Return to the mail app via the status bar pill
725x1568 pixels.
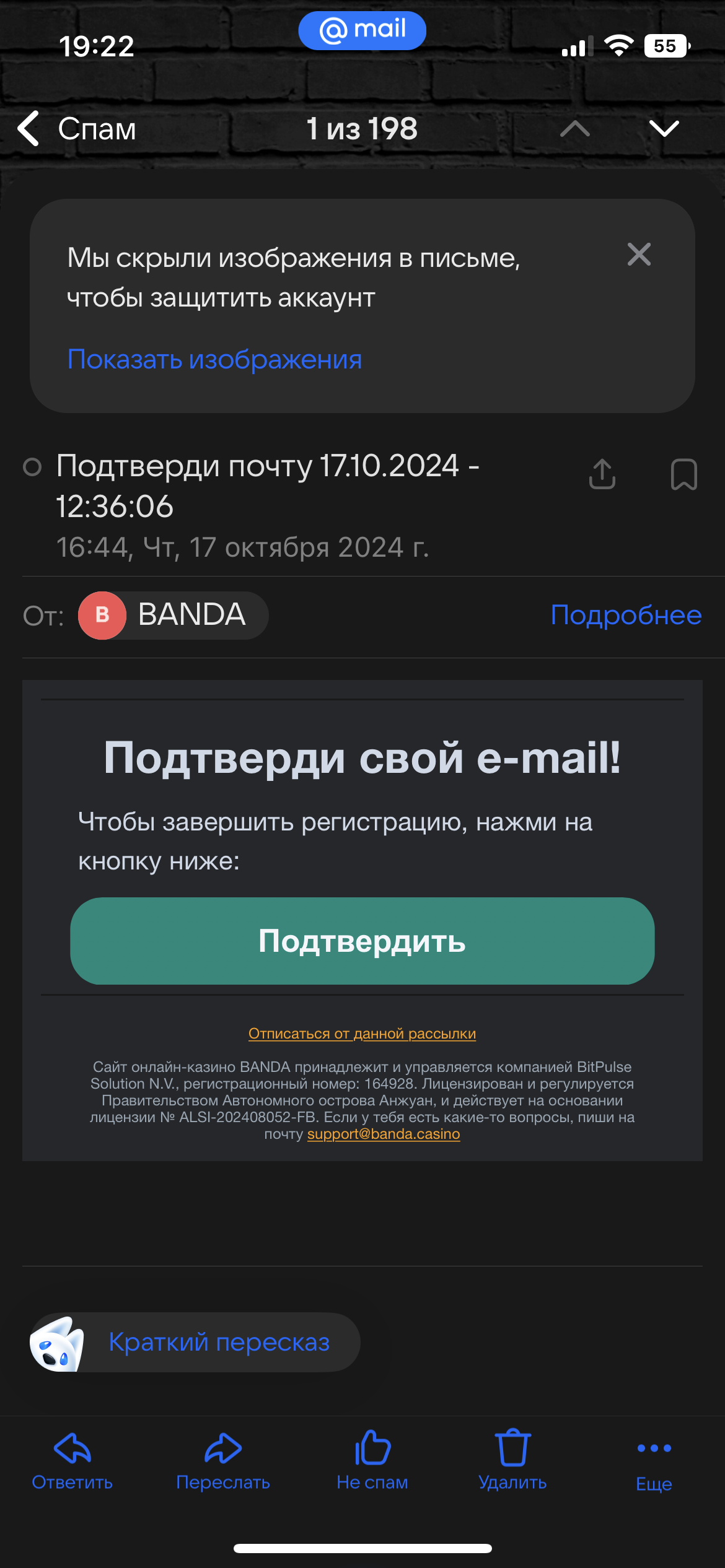click(x=362, y=30)
